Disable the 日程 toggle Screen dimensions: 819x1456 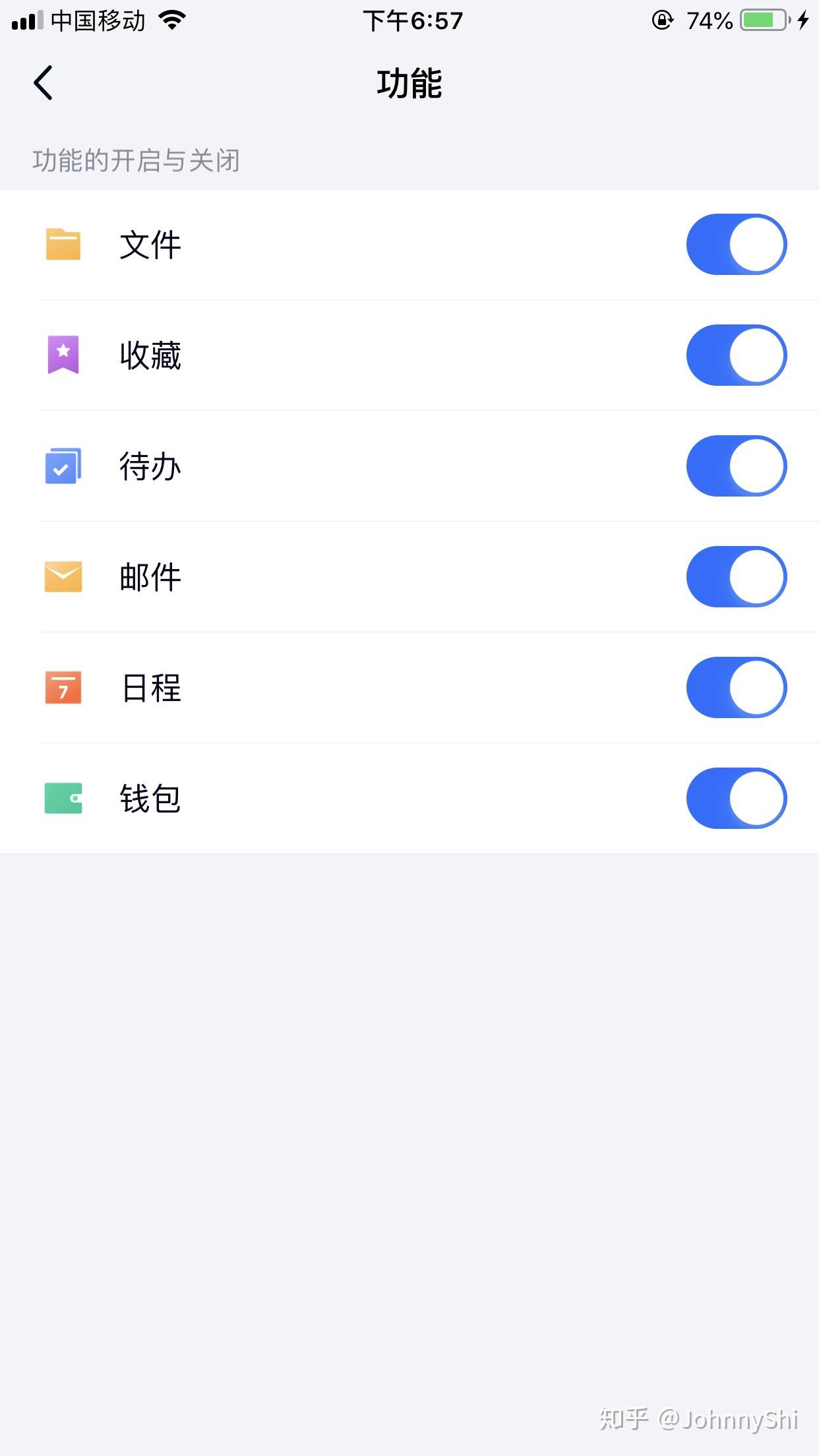[737, 687]
